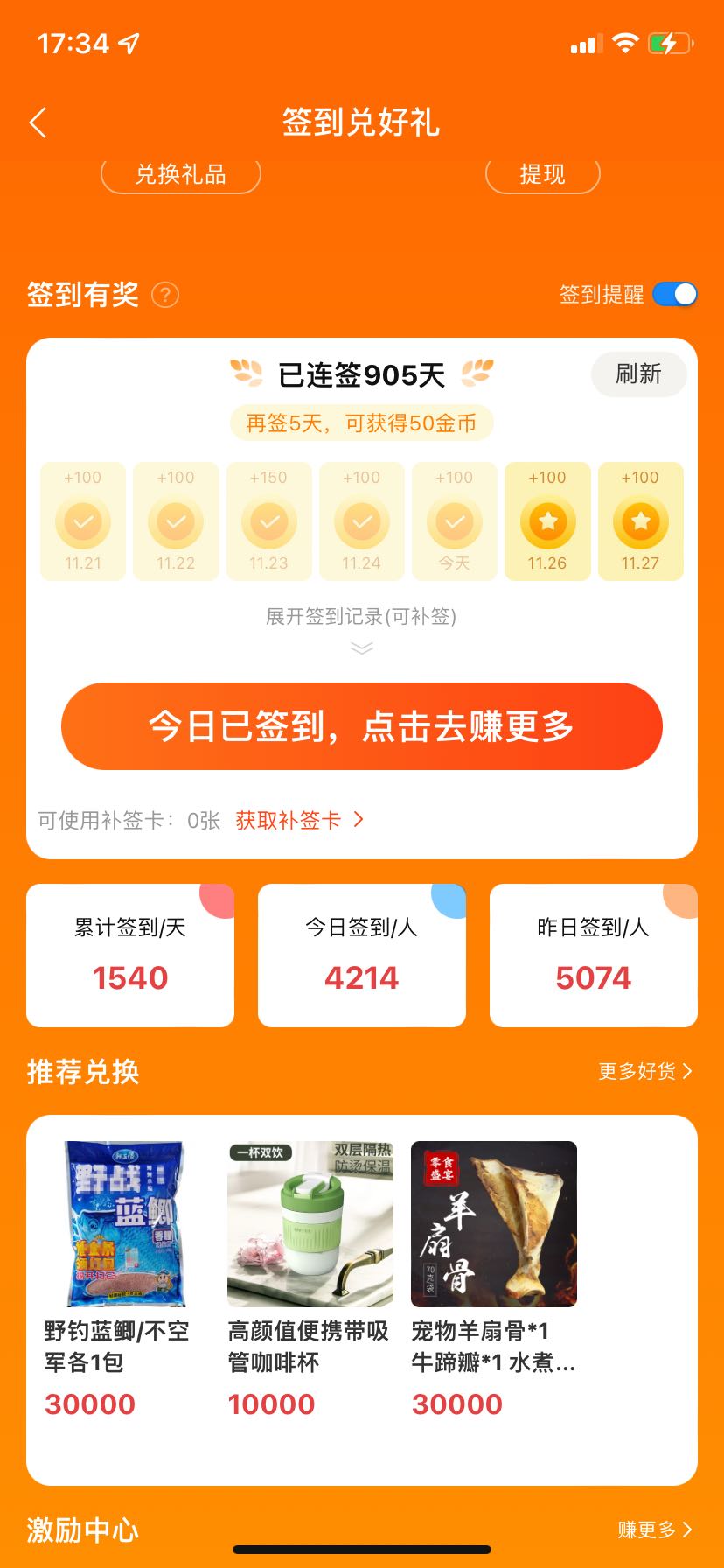
Task: Tap the 兑换礼品 button
Action: [x=181, y=173]
